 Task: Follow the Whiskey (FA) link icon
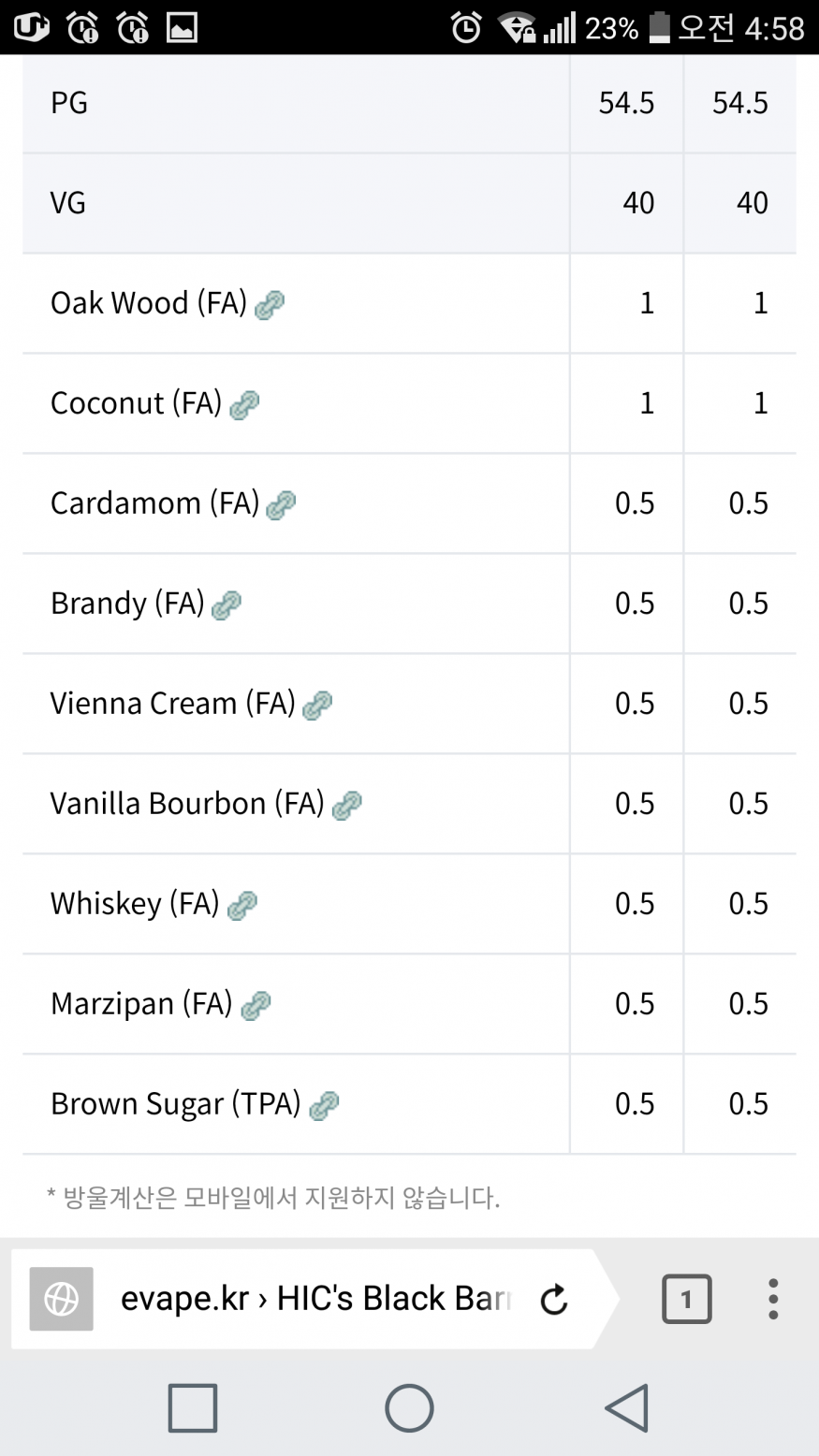coord(241,905)
